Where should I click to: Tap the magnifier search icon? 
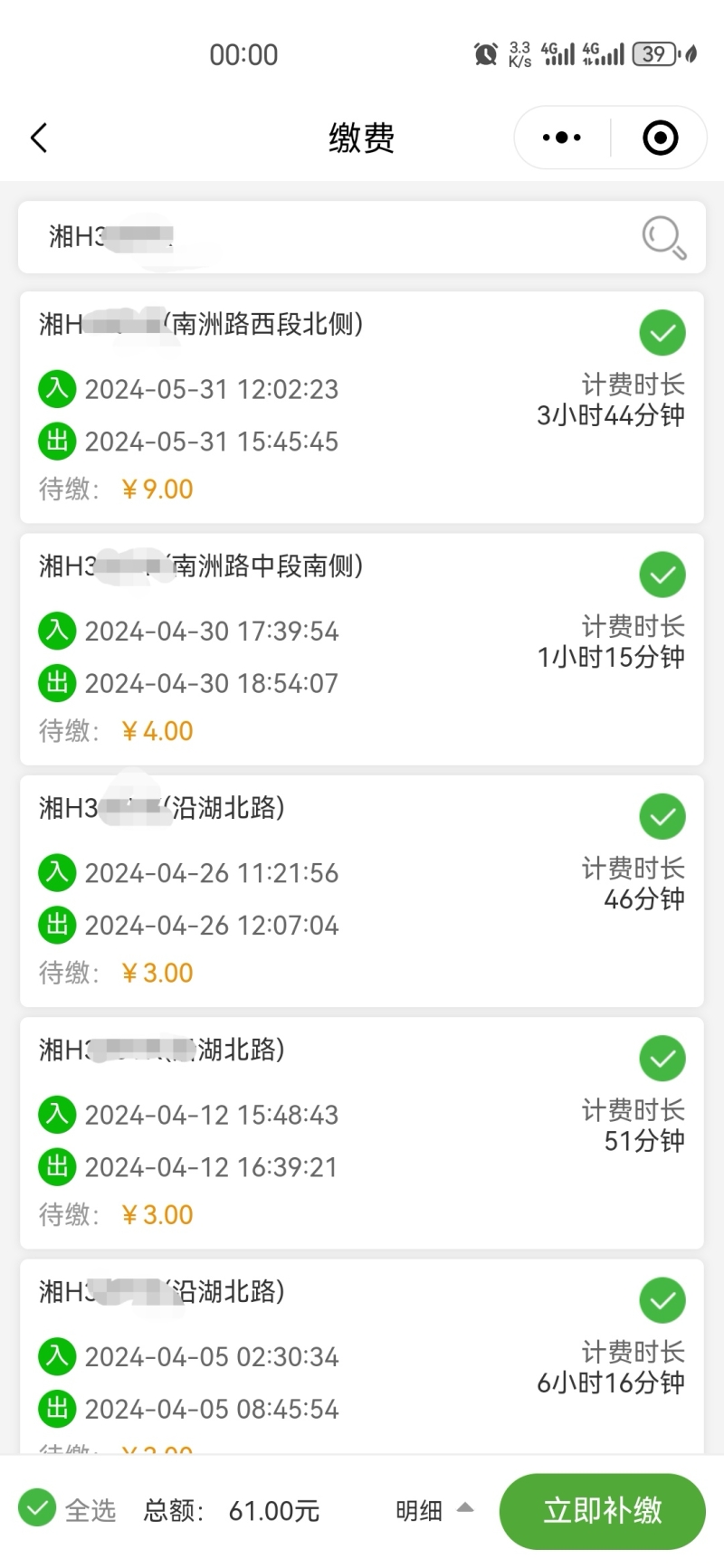click(x=664, y=238)
